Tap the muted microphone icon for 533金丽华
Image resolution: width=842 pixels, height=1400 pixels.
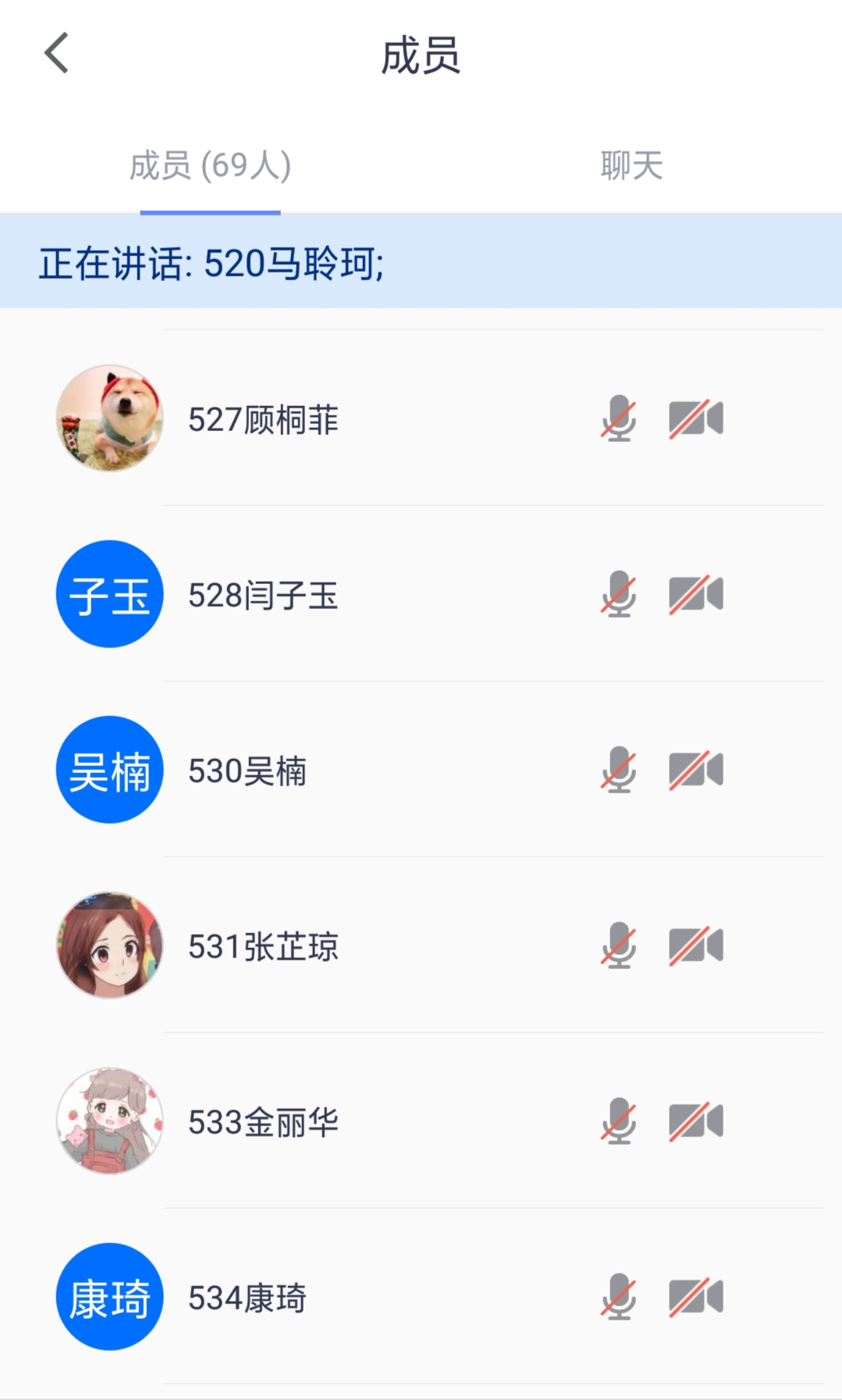click(618, 1121)
